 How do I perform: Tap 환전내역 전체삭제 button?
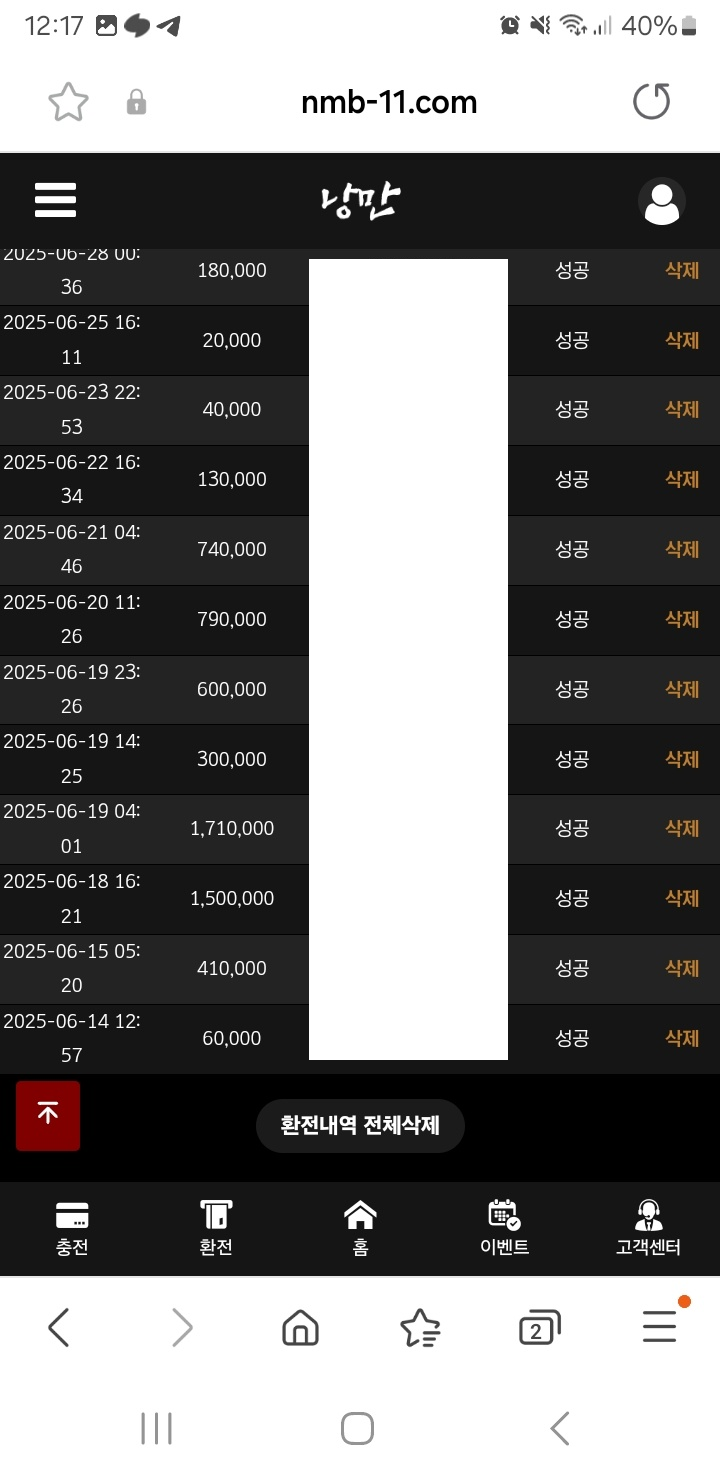click(360, 1125)
